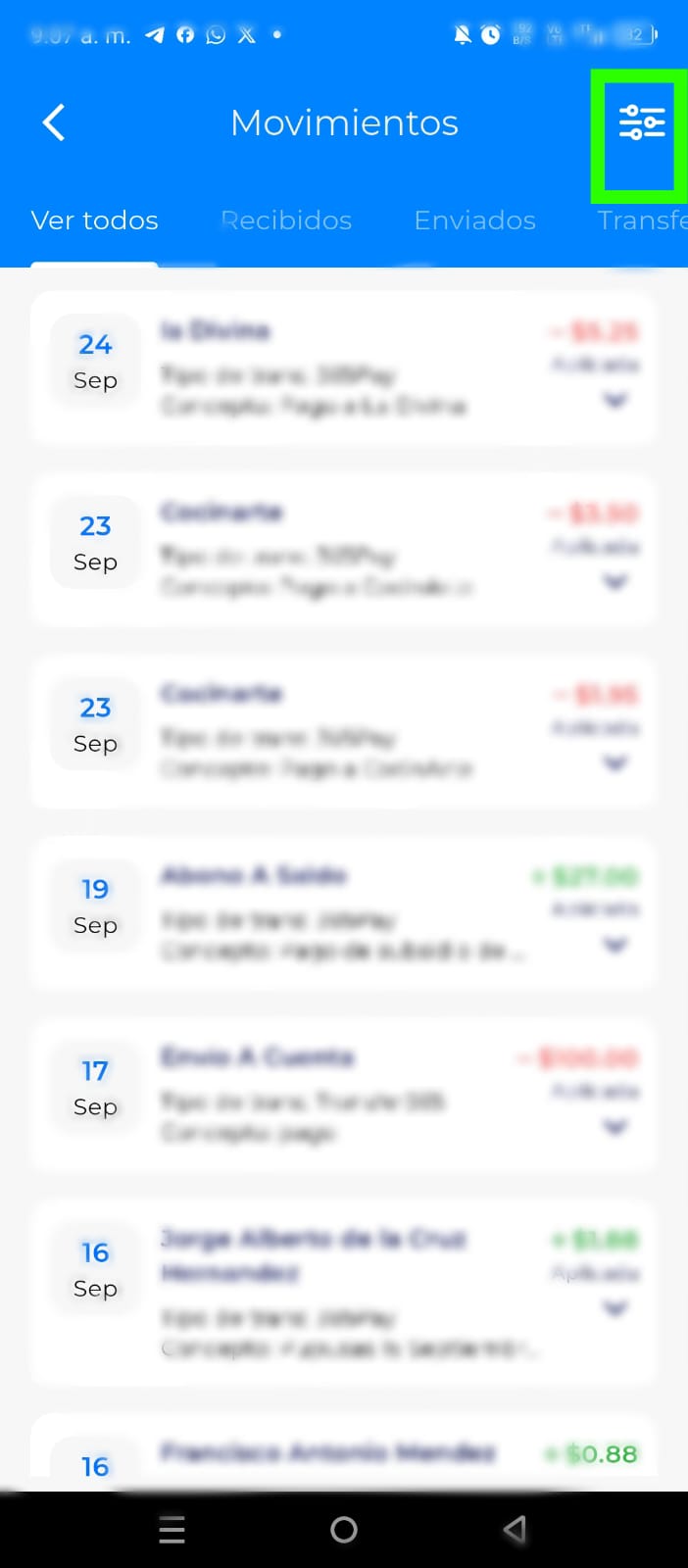Switch to the Recibidos tab
The height and width of the screenshot is (1568, 688).
pyautogui.click(x=286, y=220)
